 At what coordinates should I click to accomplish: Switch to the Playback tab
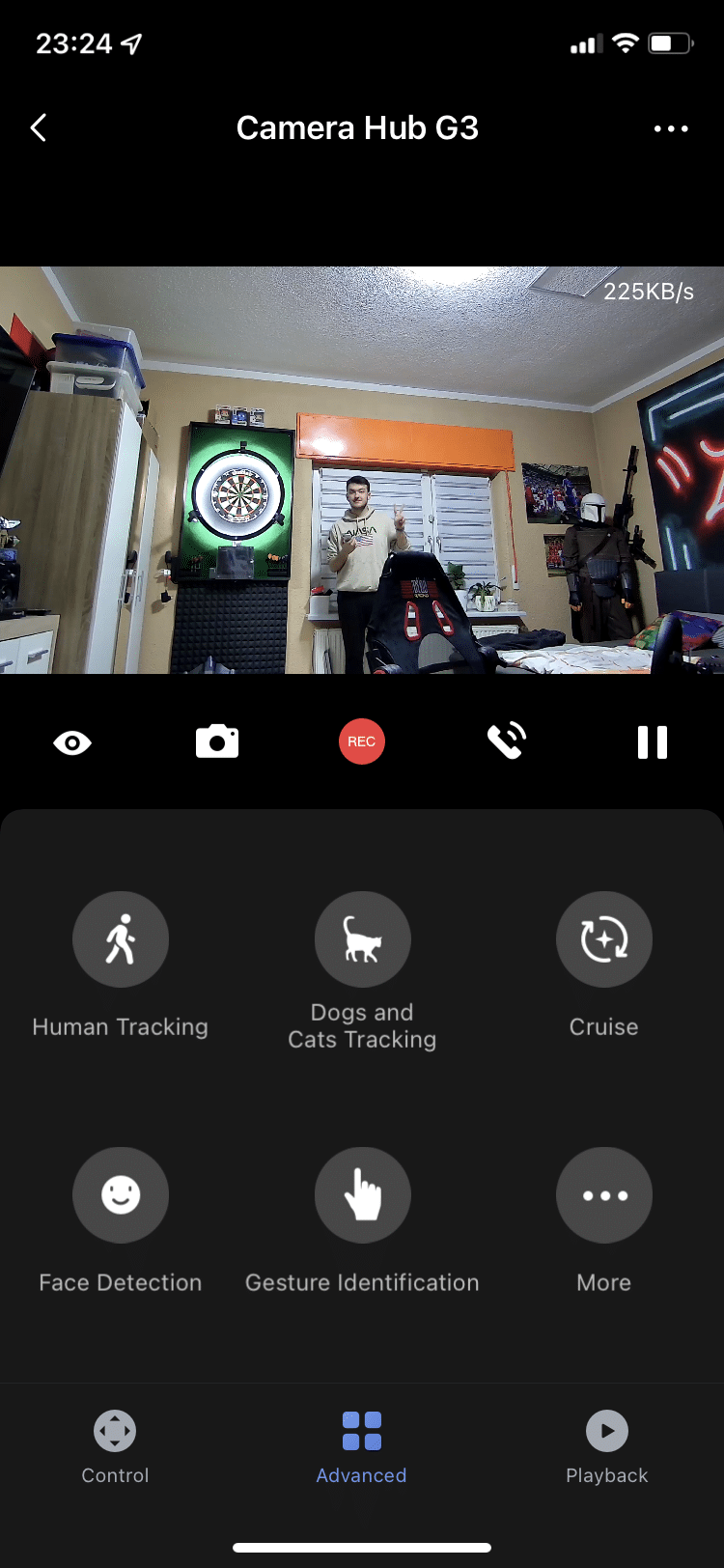tap(607, 1445)
